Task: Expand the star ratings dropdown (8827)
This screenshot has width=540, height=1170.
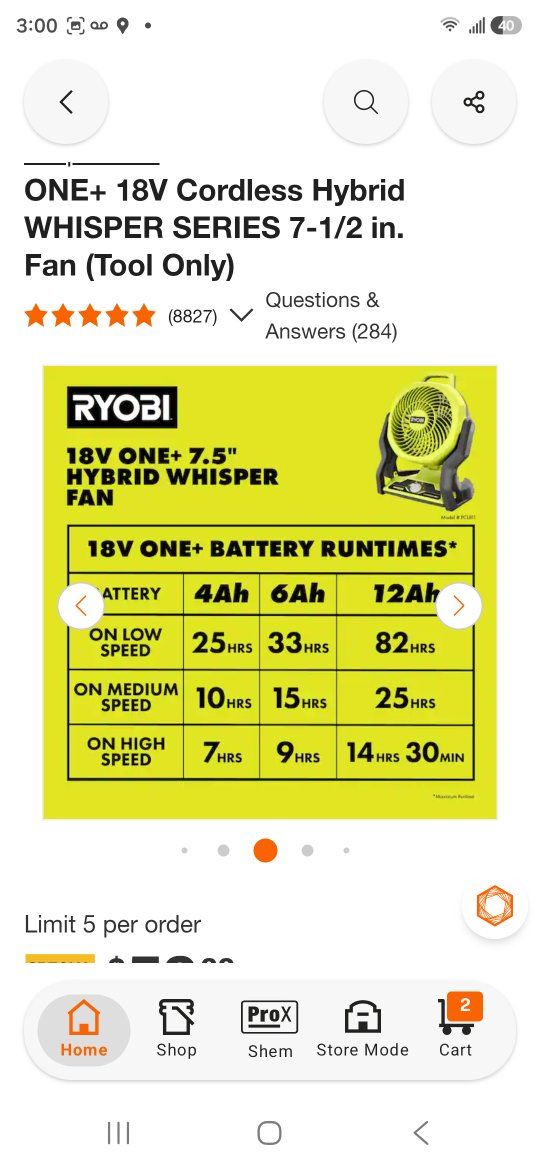Action: (240, 316)
